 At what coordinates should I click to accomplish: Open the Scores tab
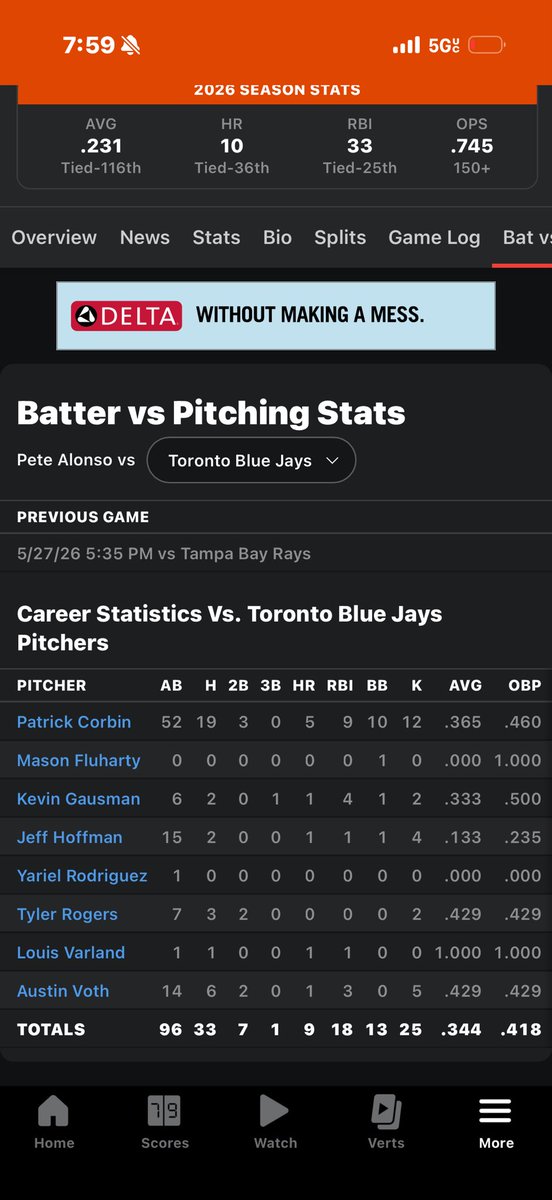[x=165, y=1122]
